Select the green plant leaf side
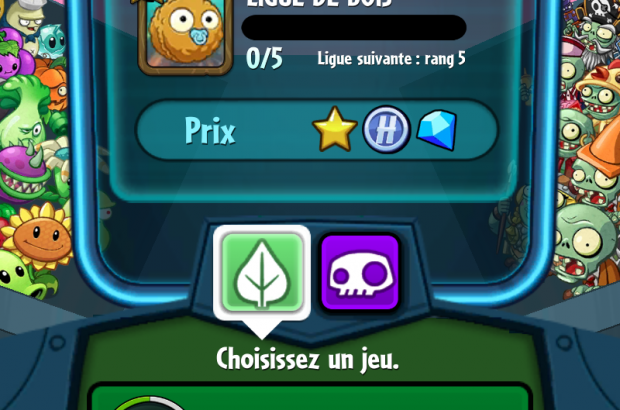Image resolution: width=620 pixels, height=410 pixels. pyautogui.click(x=262, y=272)
